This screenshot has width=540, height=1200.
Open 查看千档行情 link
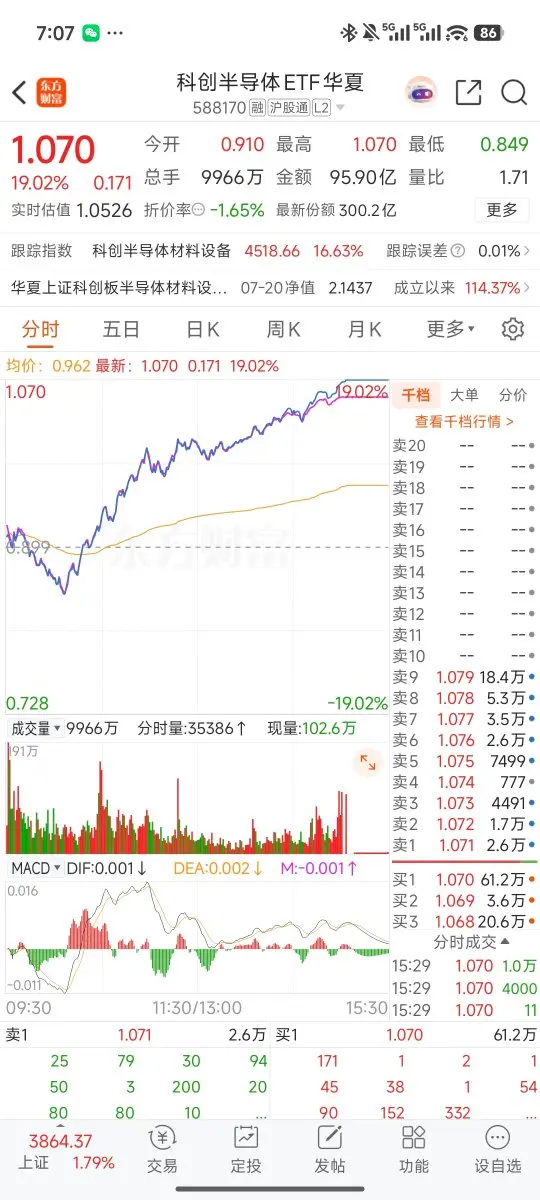point(464,422)
